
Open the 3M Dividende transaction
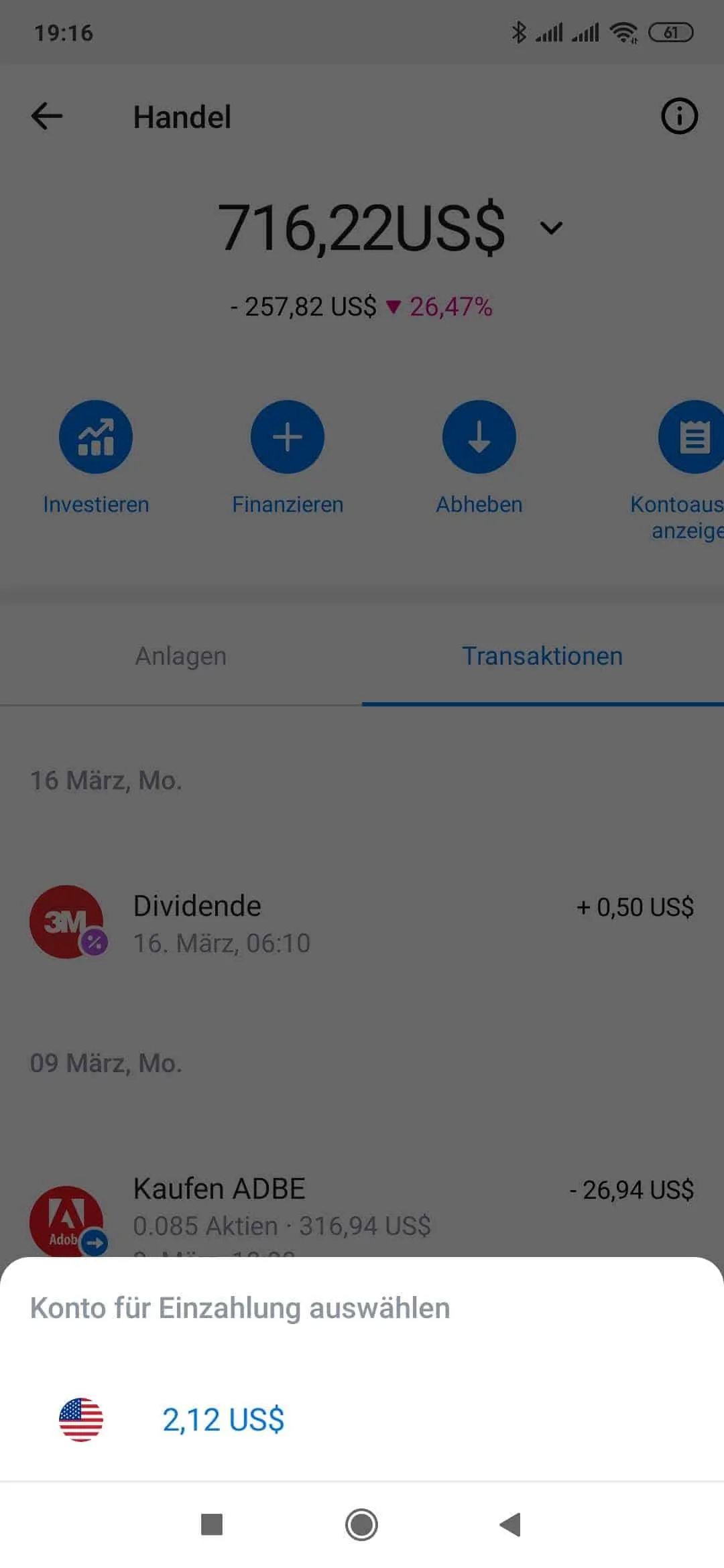point(362,923)
